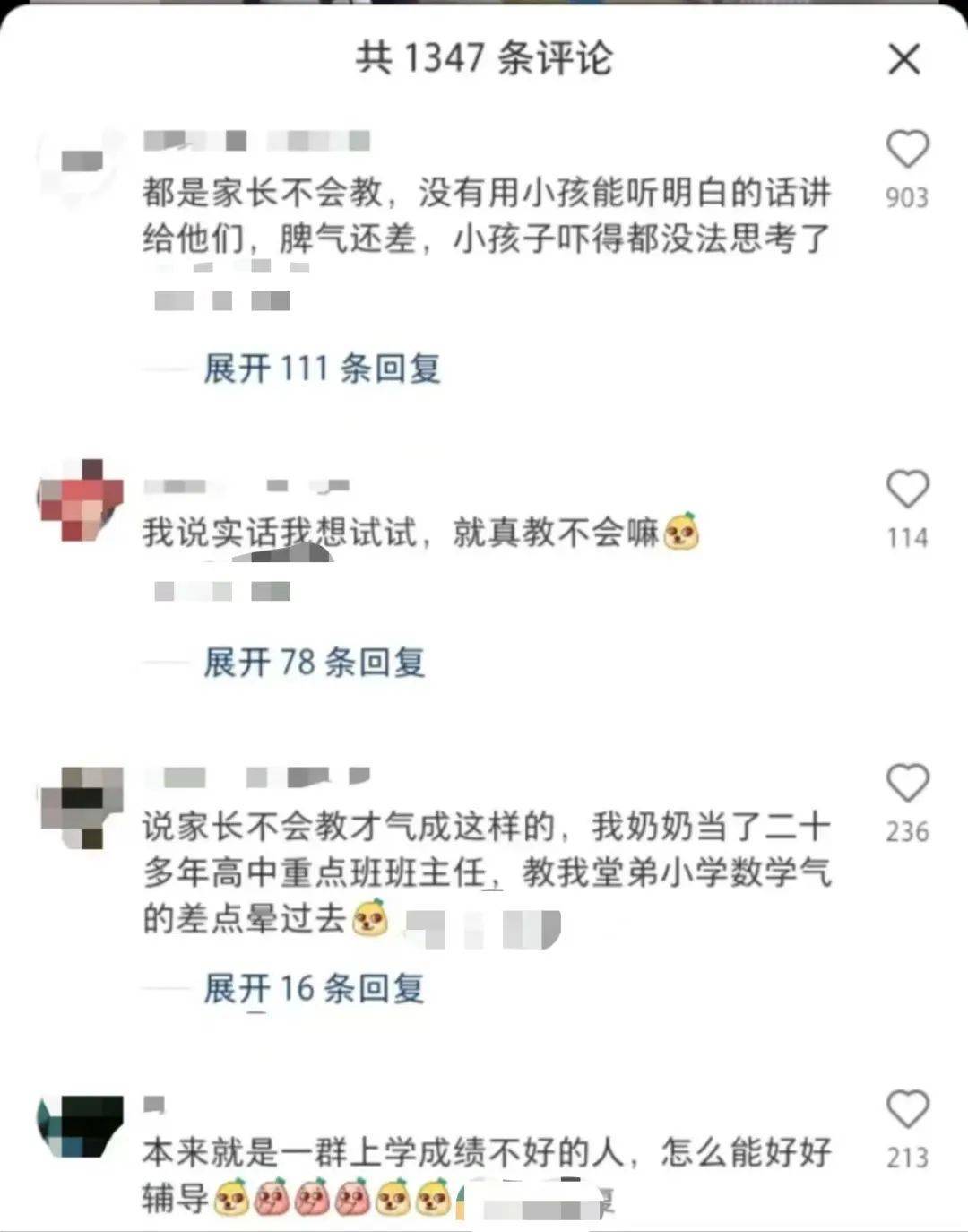Like the comment with 213 likes
The width and height of the screenshot is (968, 1232).
907,1110
